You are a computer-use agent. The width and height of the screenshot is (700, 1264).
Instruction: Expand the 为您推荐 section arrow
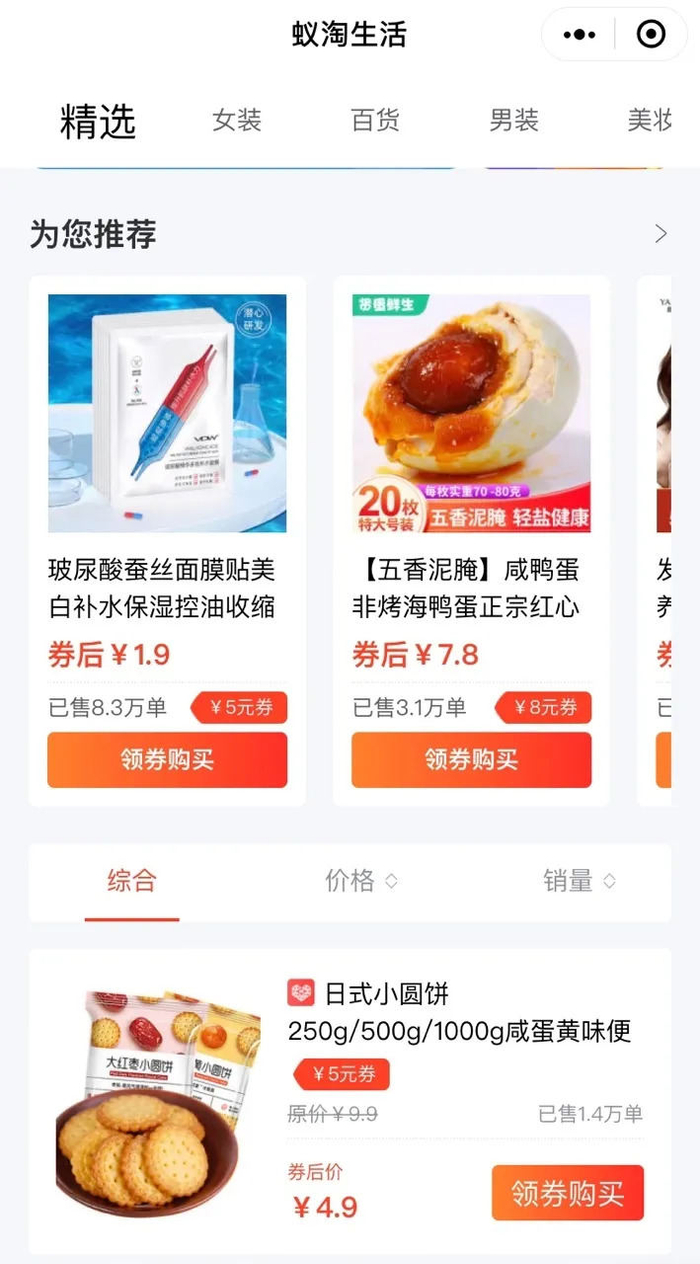pyautogui.click(x=660, y=234)
